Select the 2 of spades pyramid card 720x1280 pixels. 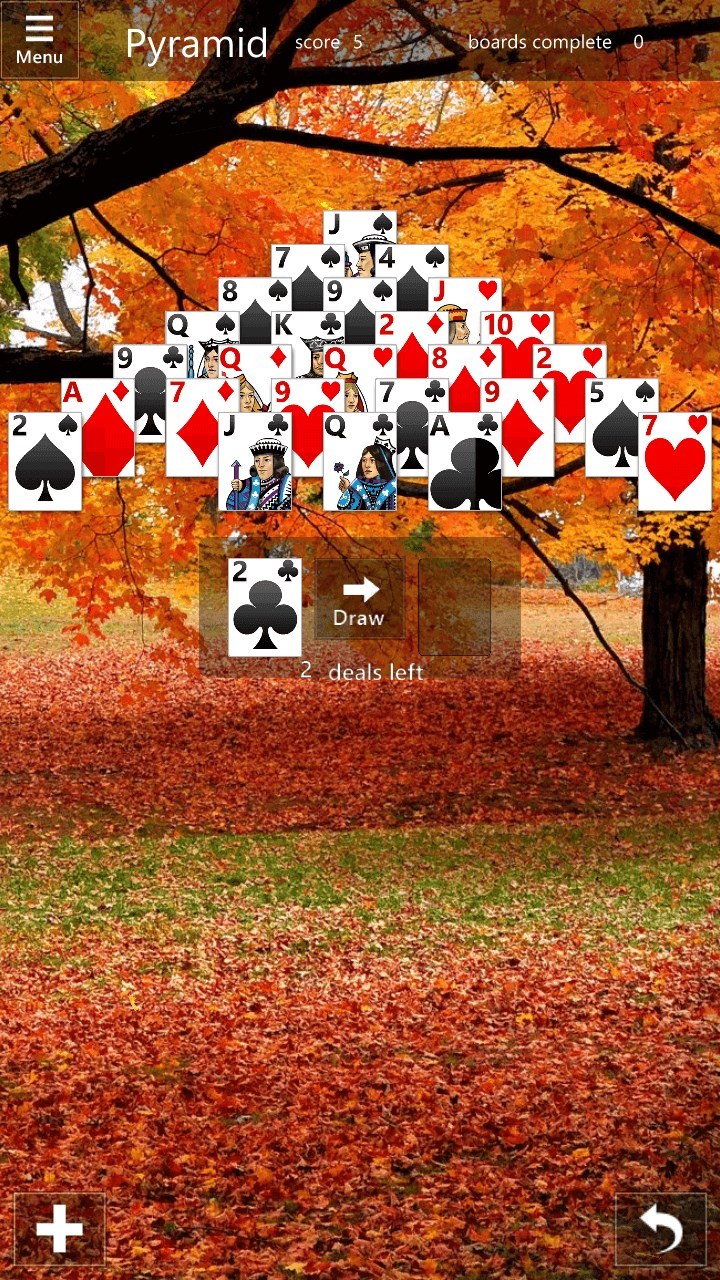tap(45, 462)
